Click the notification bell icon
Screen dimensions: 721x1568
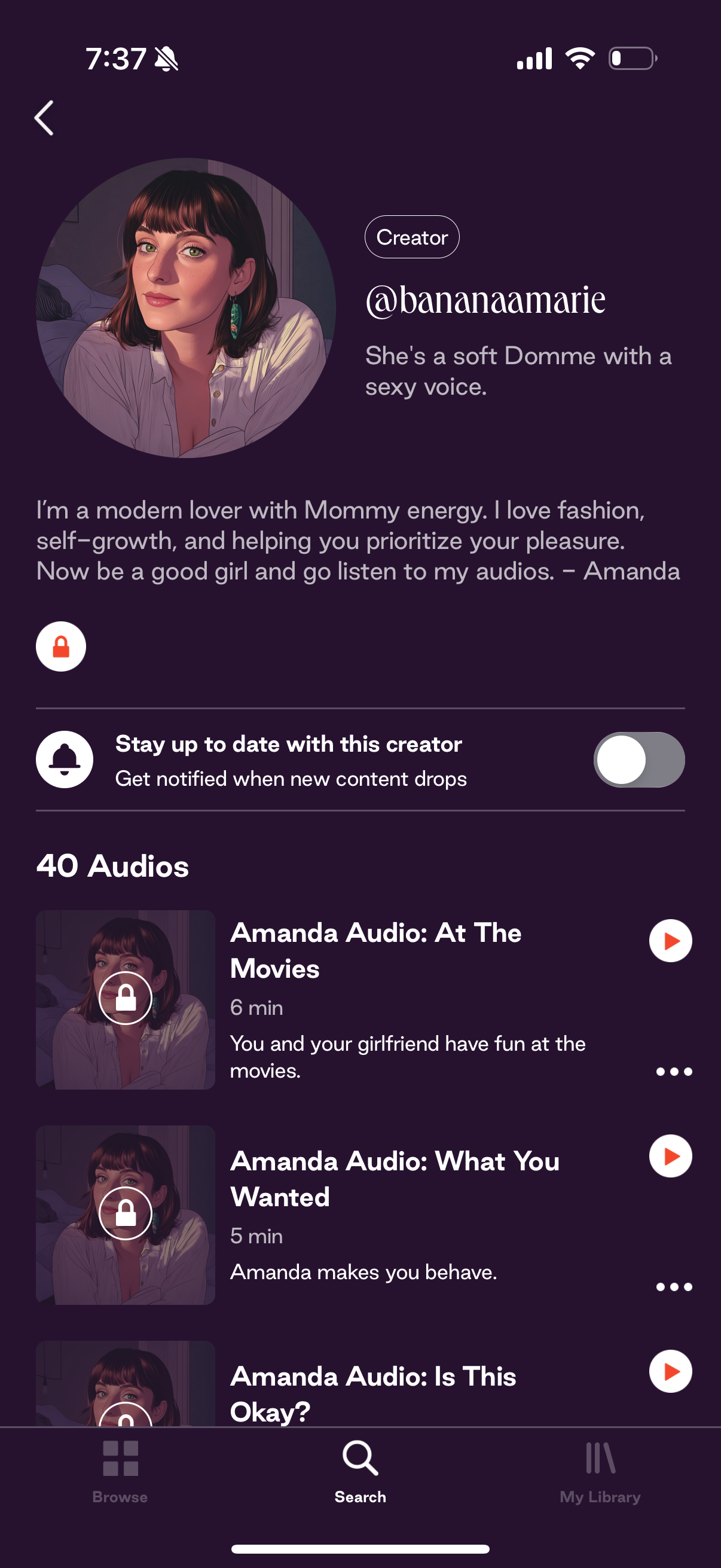point(65,759)
